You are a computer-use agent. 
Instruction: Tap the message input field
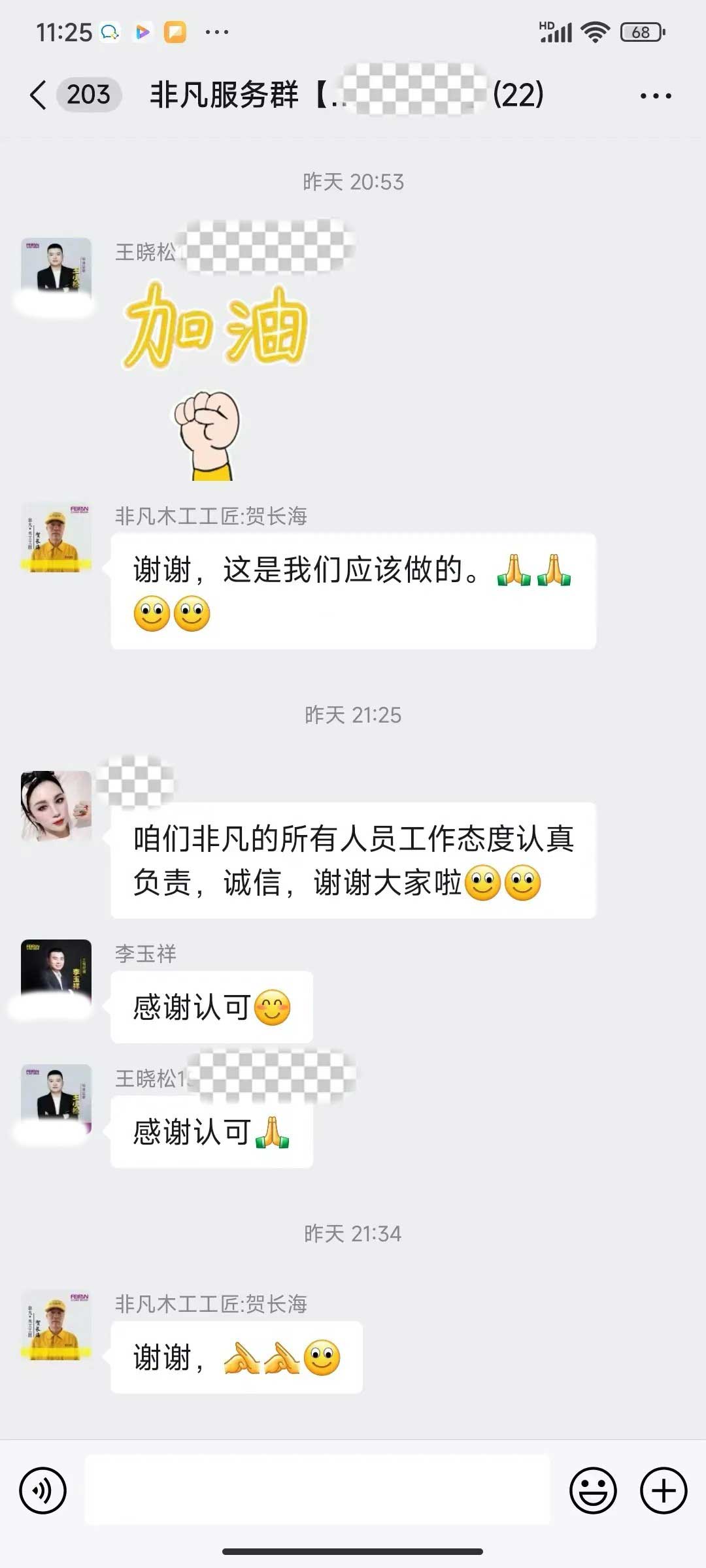click(317, 1491)
